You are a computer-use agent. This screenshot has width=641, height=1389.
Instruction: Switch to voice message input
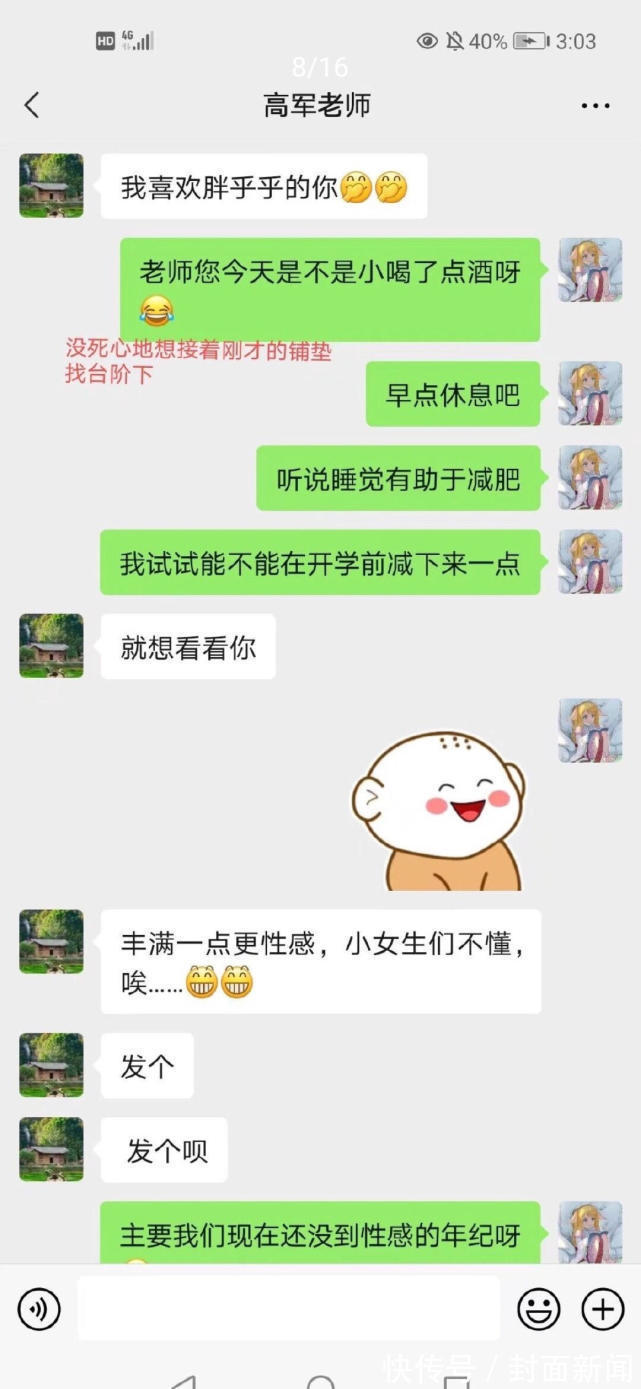tap(39, 1309)
